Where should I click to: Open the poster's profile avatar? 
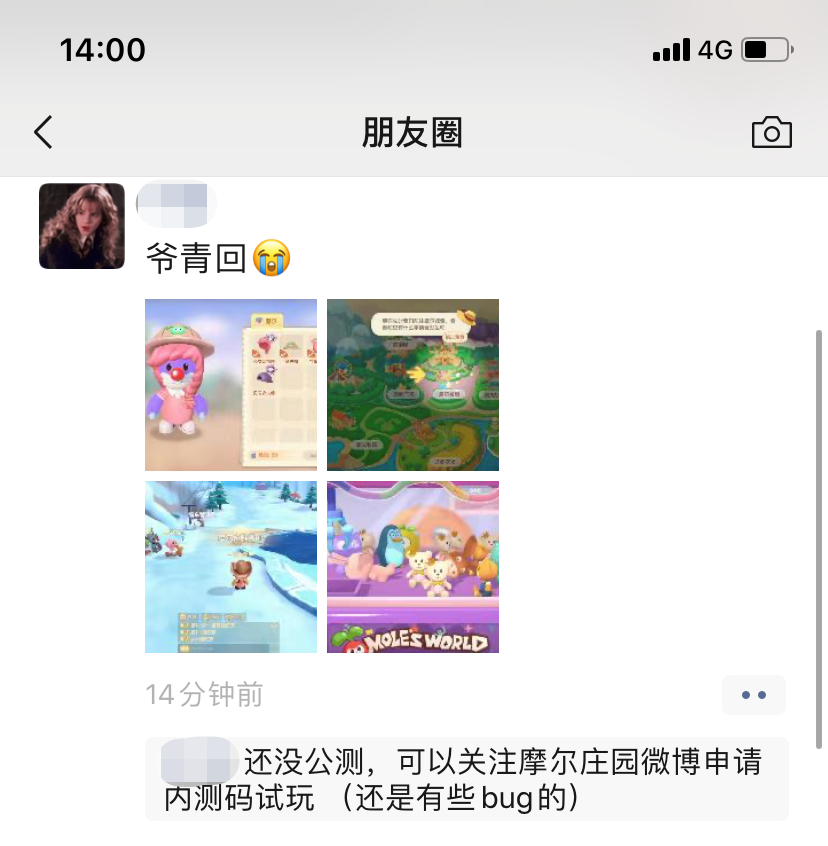pos(82,226)
